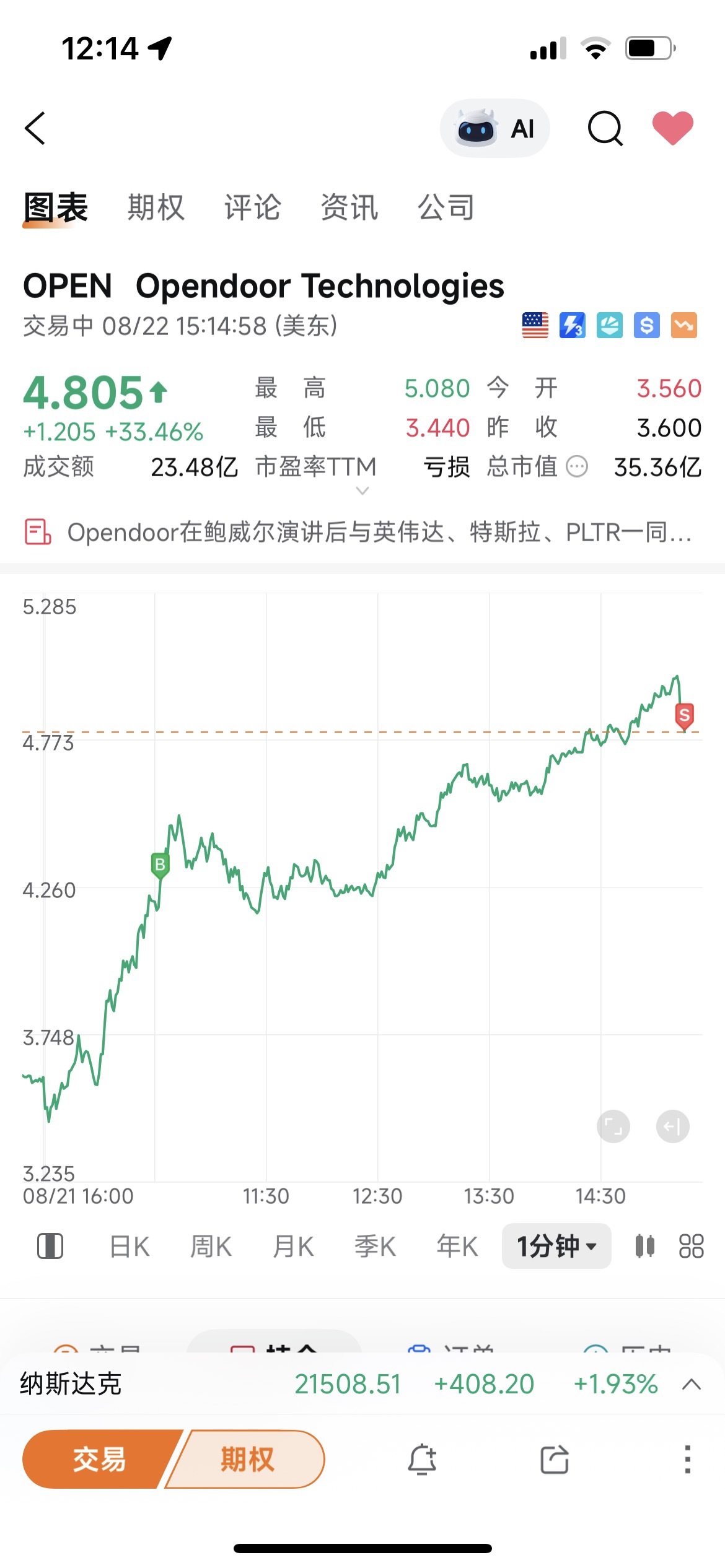Select the 周K chart period
Image resolution: width=725 pixels, height=1568 pixels.
coord(211,1245)
